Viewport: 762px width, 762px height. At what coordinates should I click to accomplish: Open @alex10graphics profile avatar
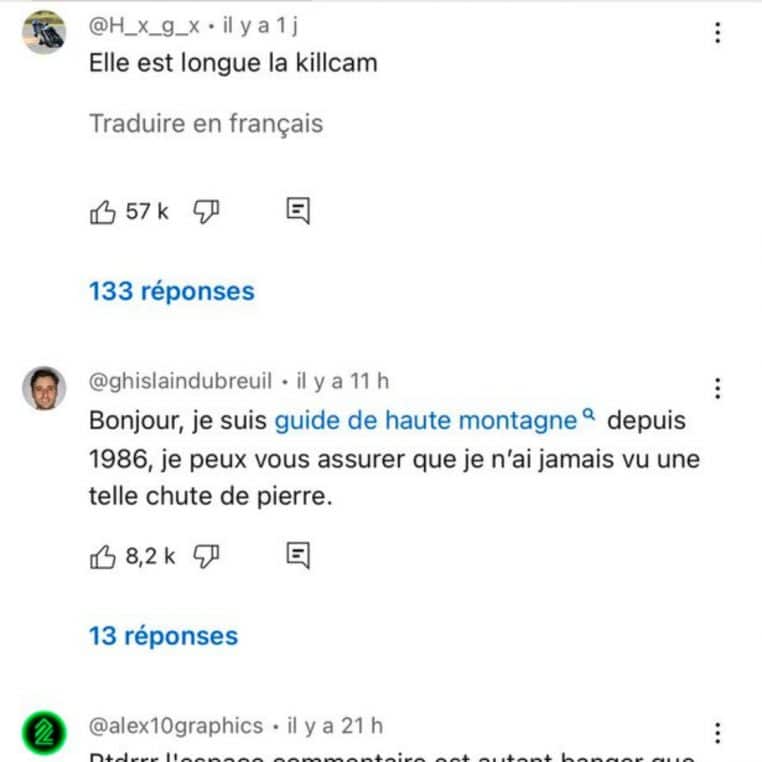click(44, 734)
